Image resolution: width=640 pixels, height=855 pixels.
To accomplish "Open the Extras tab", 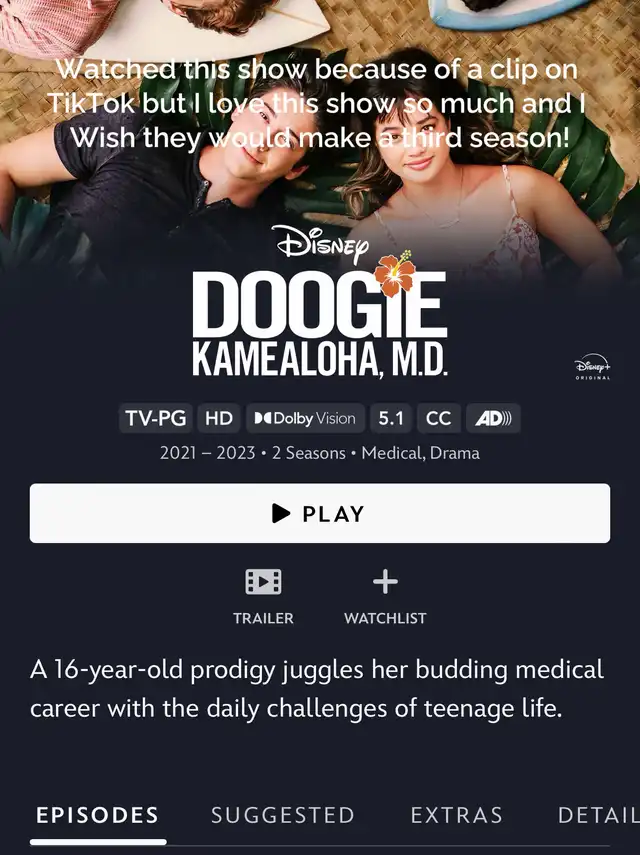I will 456,815.
